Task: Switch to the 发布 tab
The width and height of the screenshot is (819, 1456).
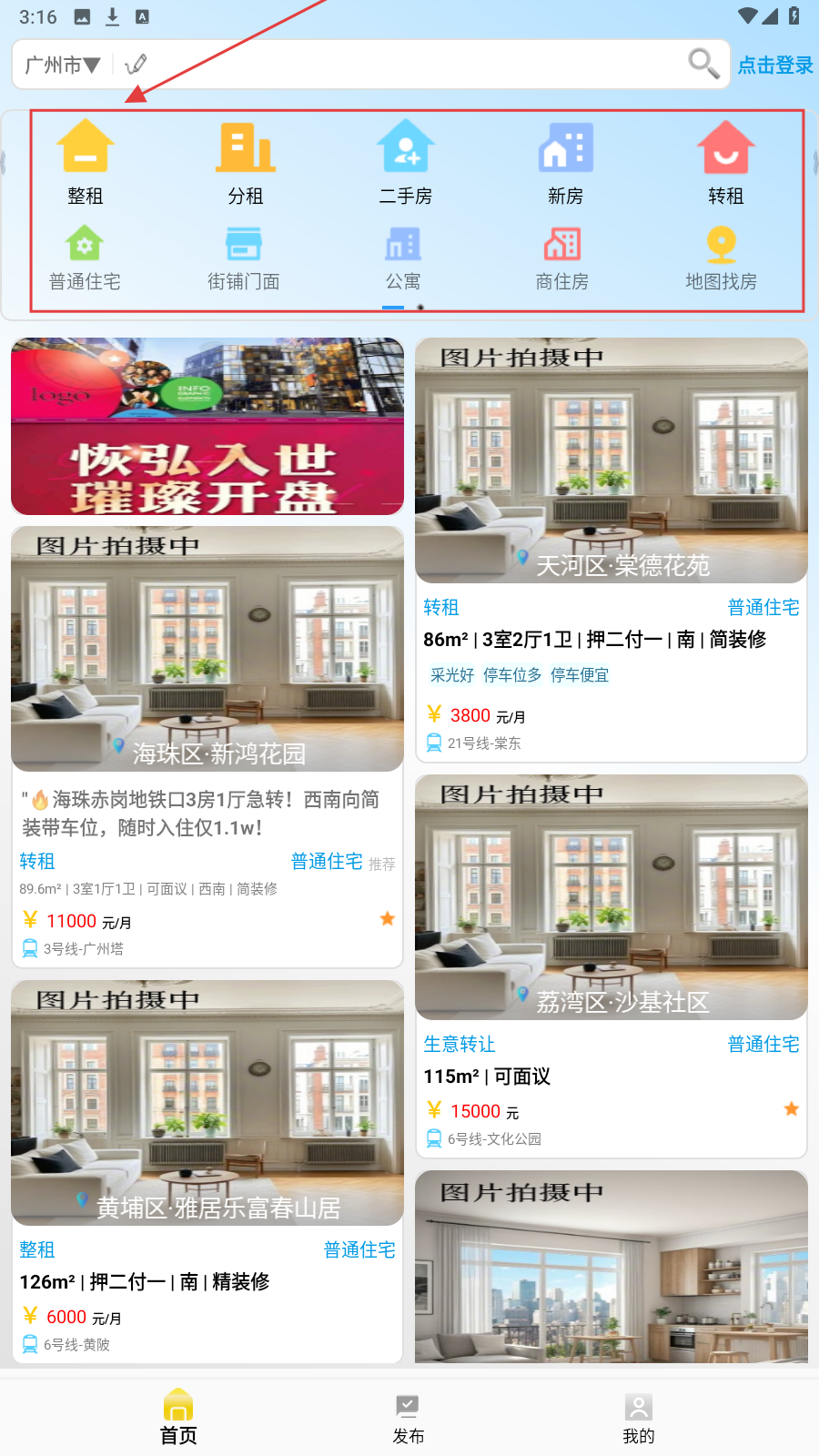Action: (x=408, y=1419)
